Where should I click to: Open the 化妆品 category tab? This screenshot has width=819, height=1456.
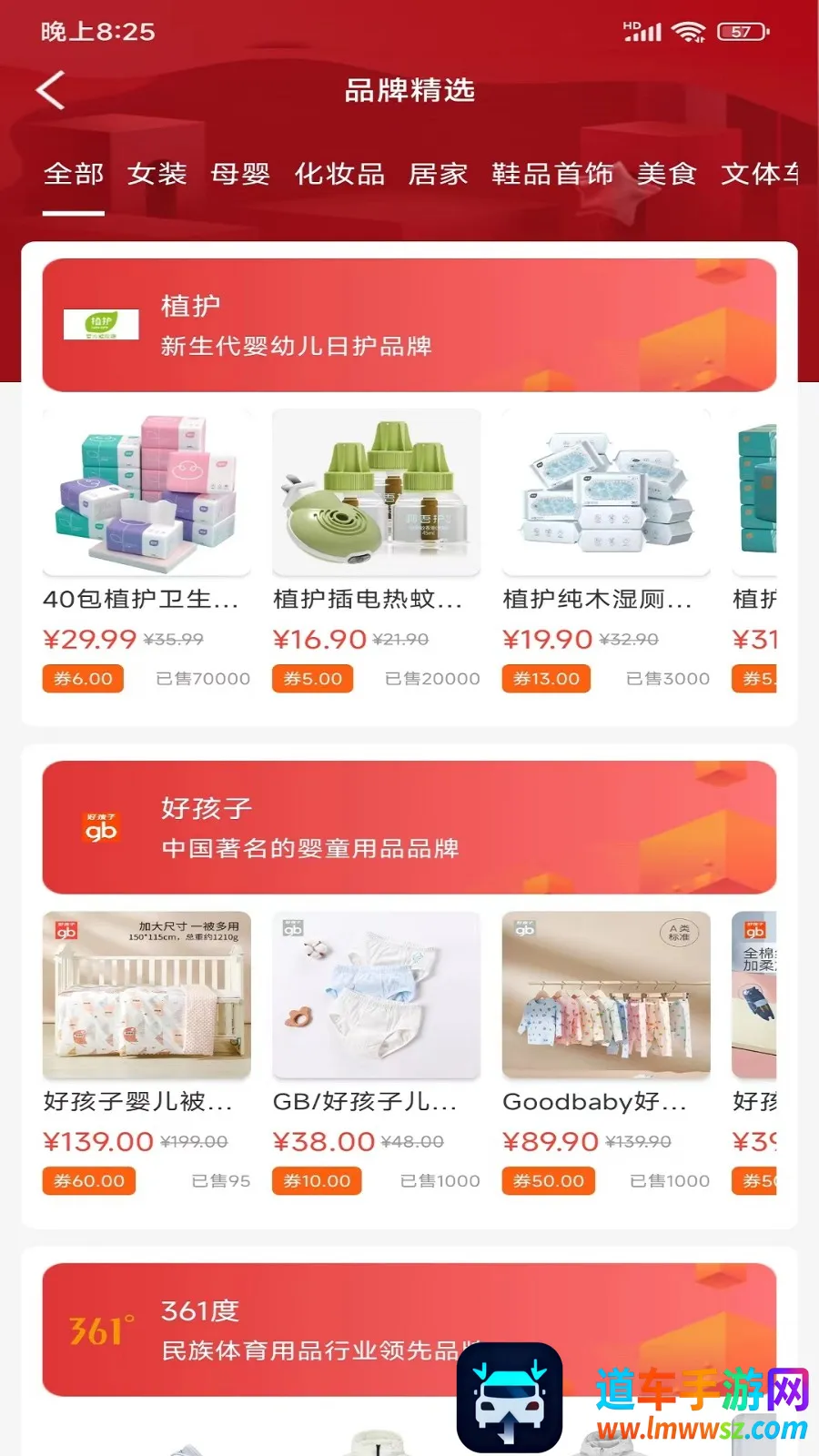tap(339, 174)
